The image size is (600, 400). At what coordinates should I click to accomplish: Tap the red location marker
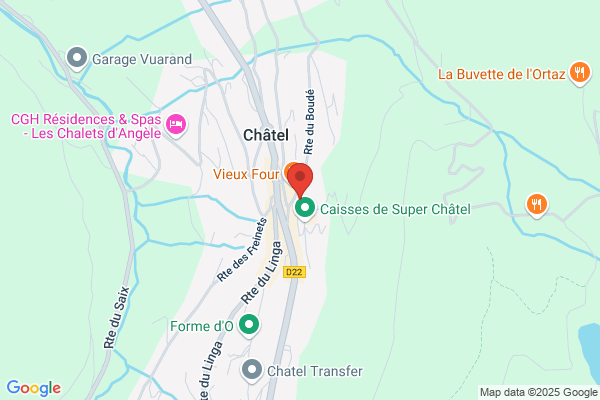300,180
